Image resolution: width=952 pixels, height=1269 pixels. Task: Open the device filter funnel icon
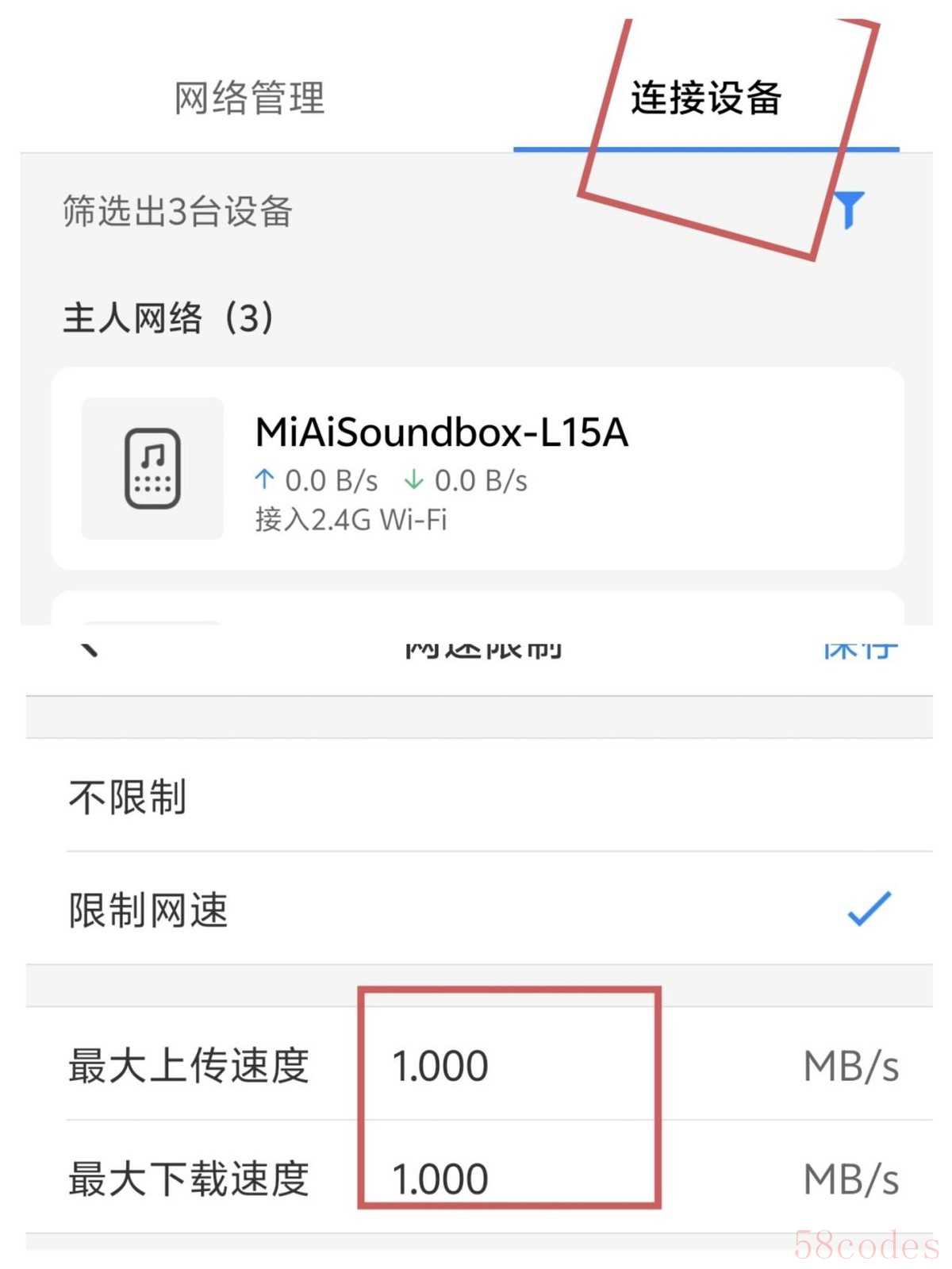tap(850, 210)
